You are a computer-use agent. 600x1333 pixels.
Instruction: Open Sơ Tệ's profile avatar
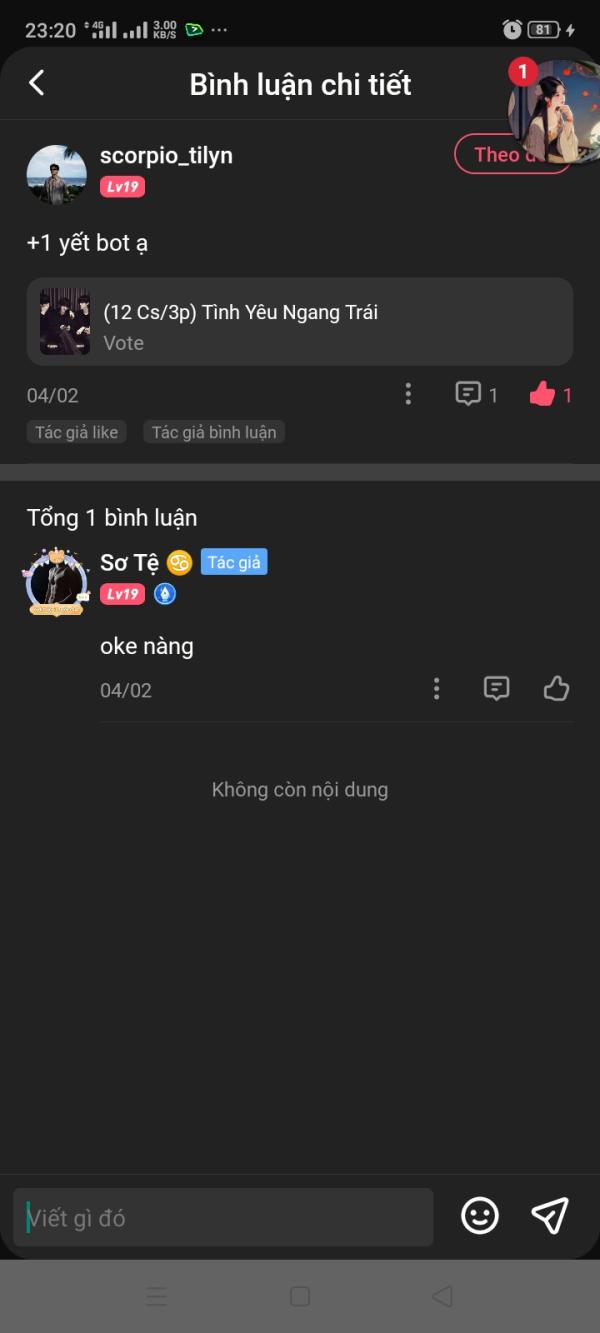[x=56, y=580]
